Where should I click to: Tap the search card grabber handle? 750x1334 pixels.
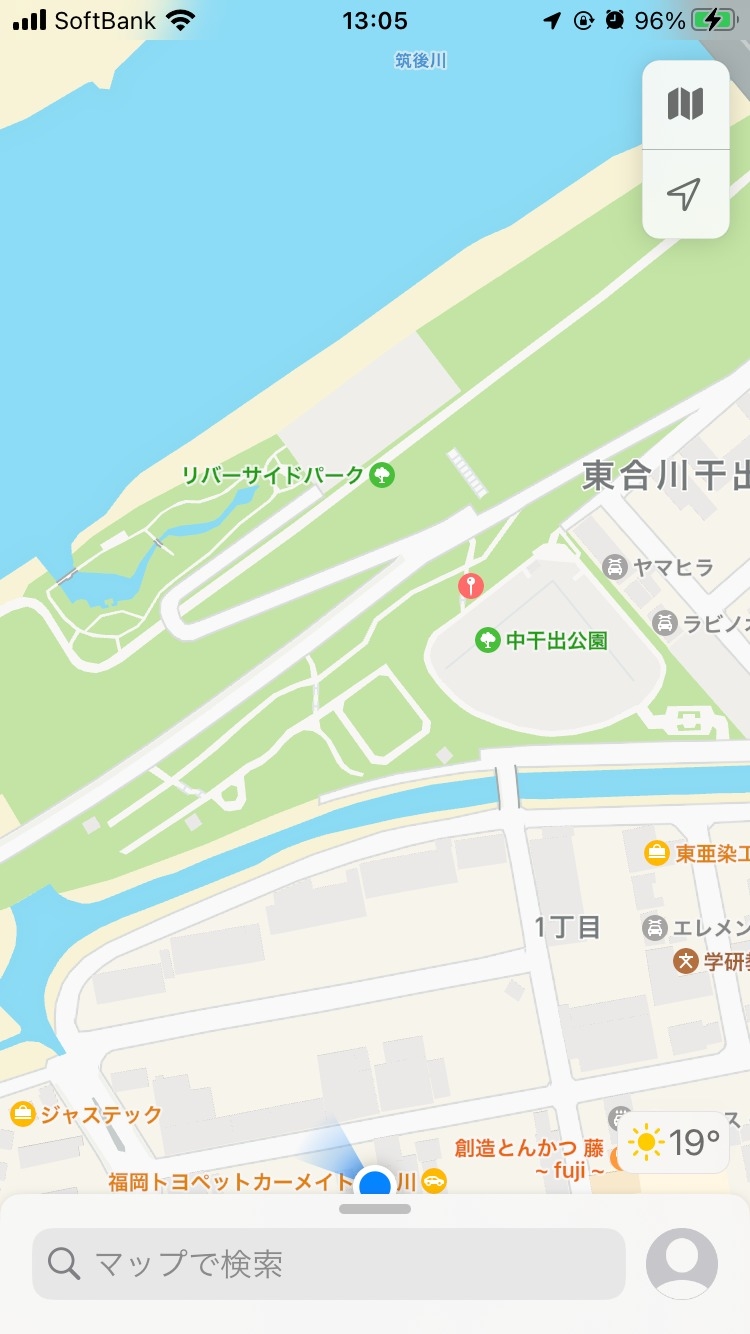click(x=375, y=1209)
